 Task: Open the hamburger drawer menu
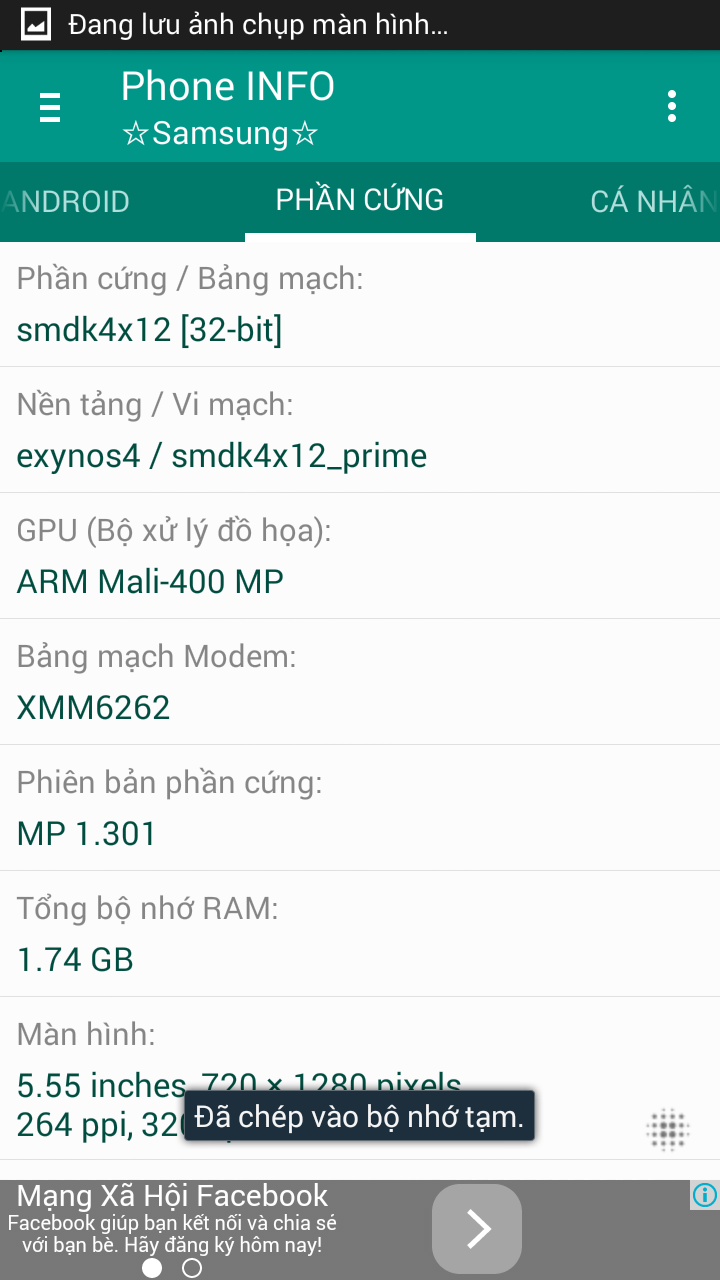pos(50,106)
